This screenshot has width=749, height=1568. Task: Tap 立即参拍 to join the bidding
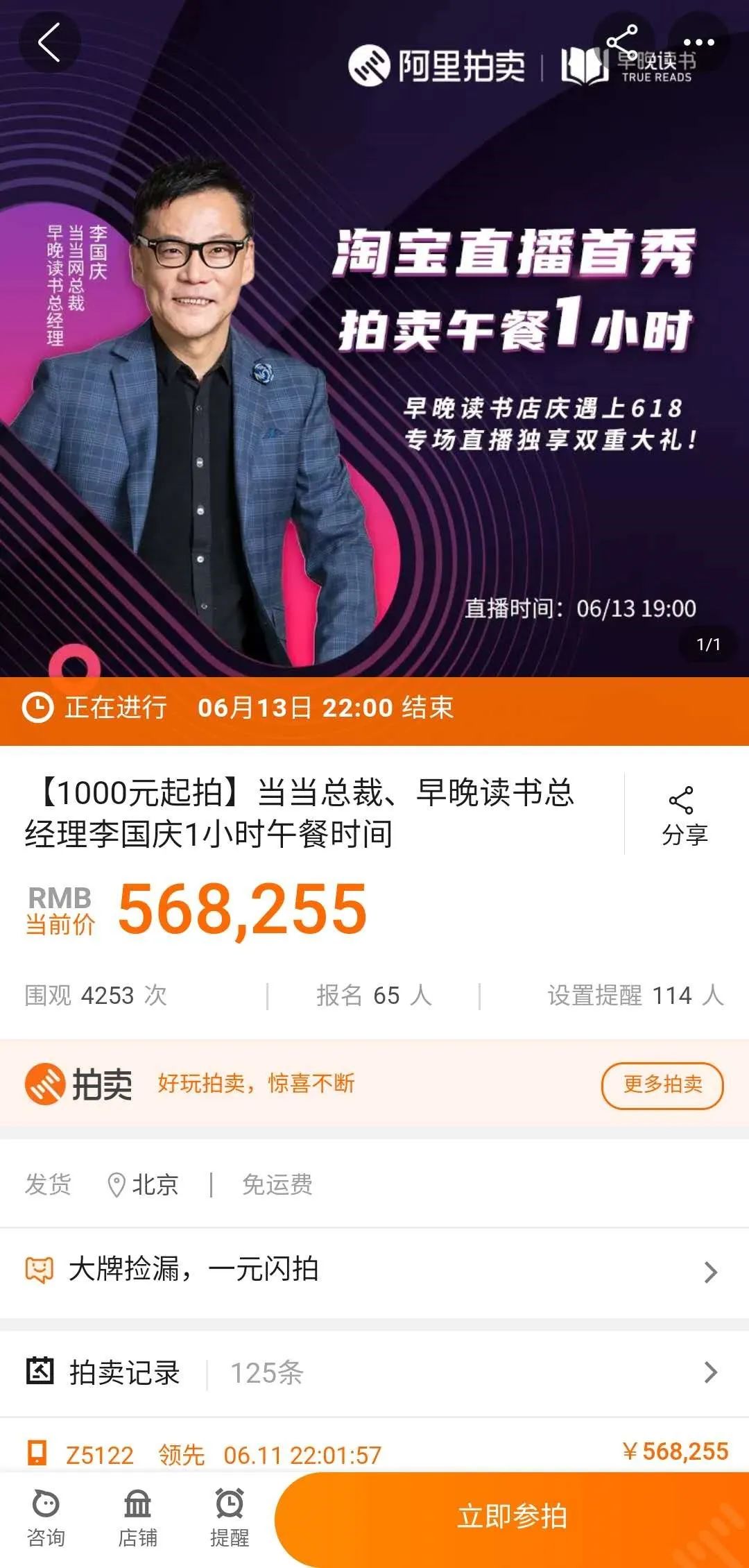pyautogui.click(x=512, y=1517)
